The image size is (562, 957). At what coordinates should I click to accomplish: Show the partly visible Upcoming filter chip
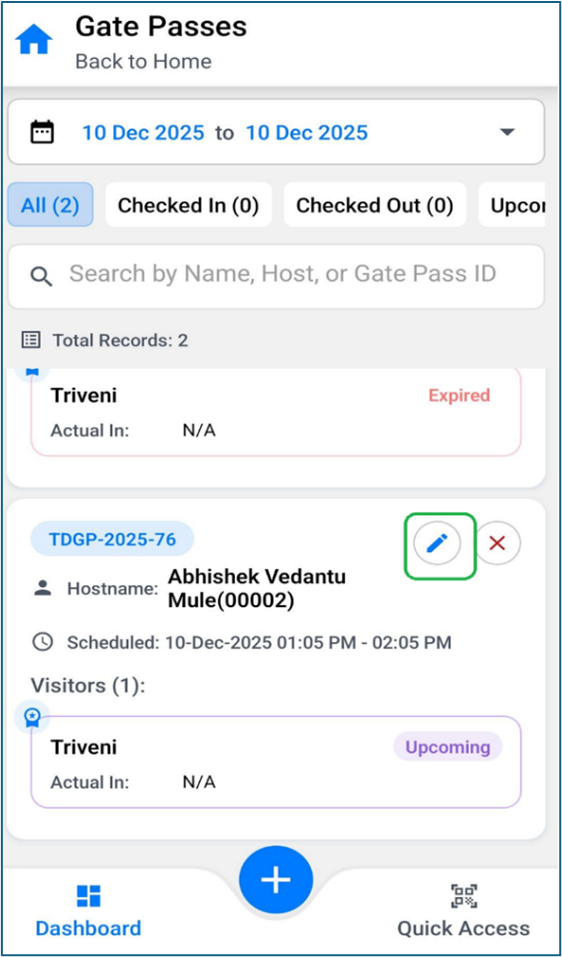click(x=511, y=205)
